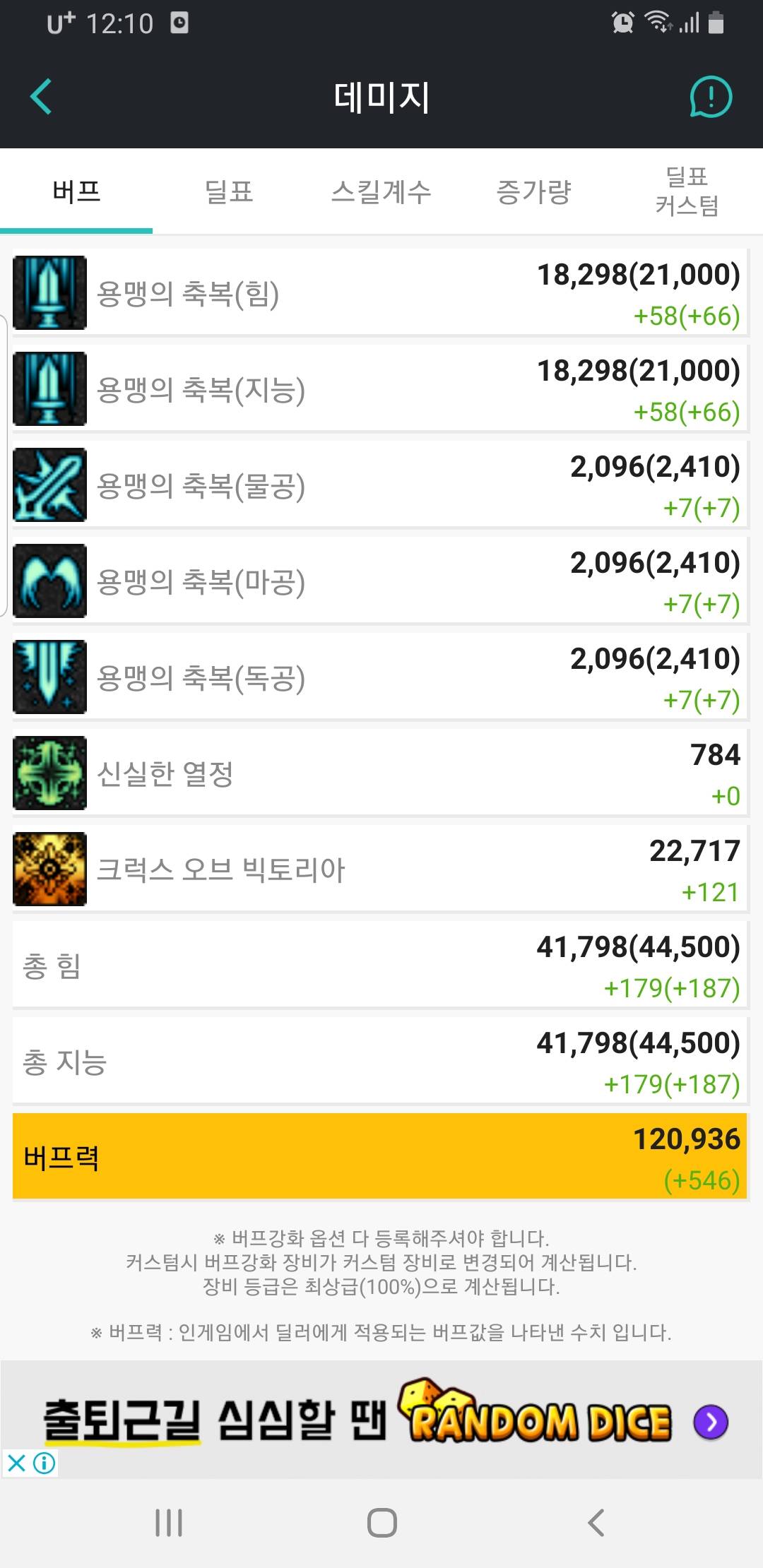763x1568 pixels.
Task: Switch to the 딜표 tab
Action: pos(228,191)
